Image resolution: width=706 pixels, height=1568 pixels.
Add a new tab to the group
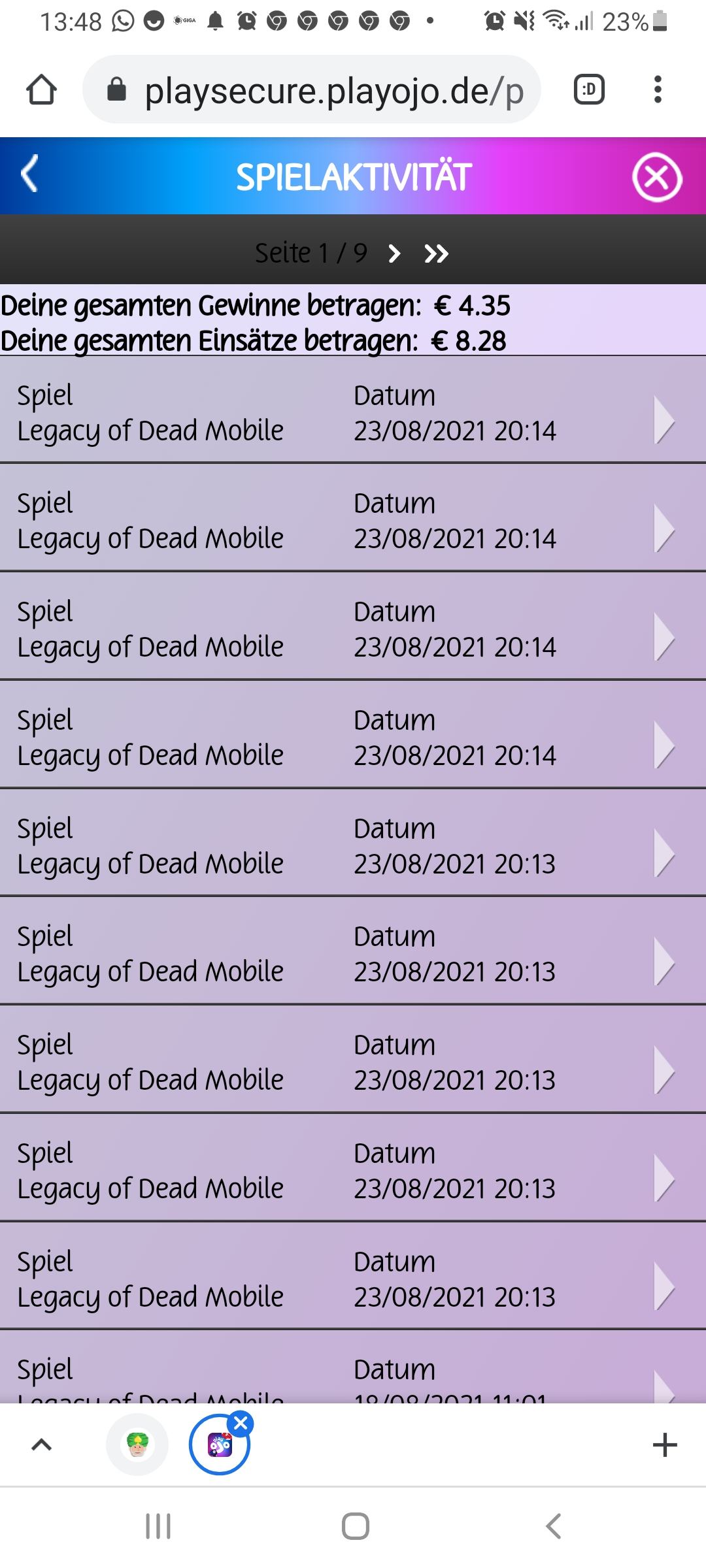point(664,1445)
